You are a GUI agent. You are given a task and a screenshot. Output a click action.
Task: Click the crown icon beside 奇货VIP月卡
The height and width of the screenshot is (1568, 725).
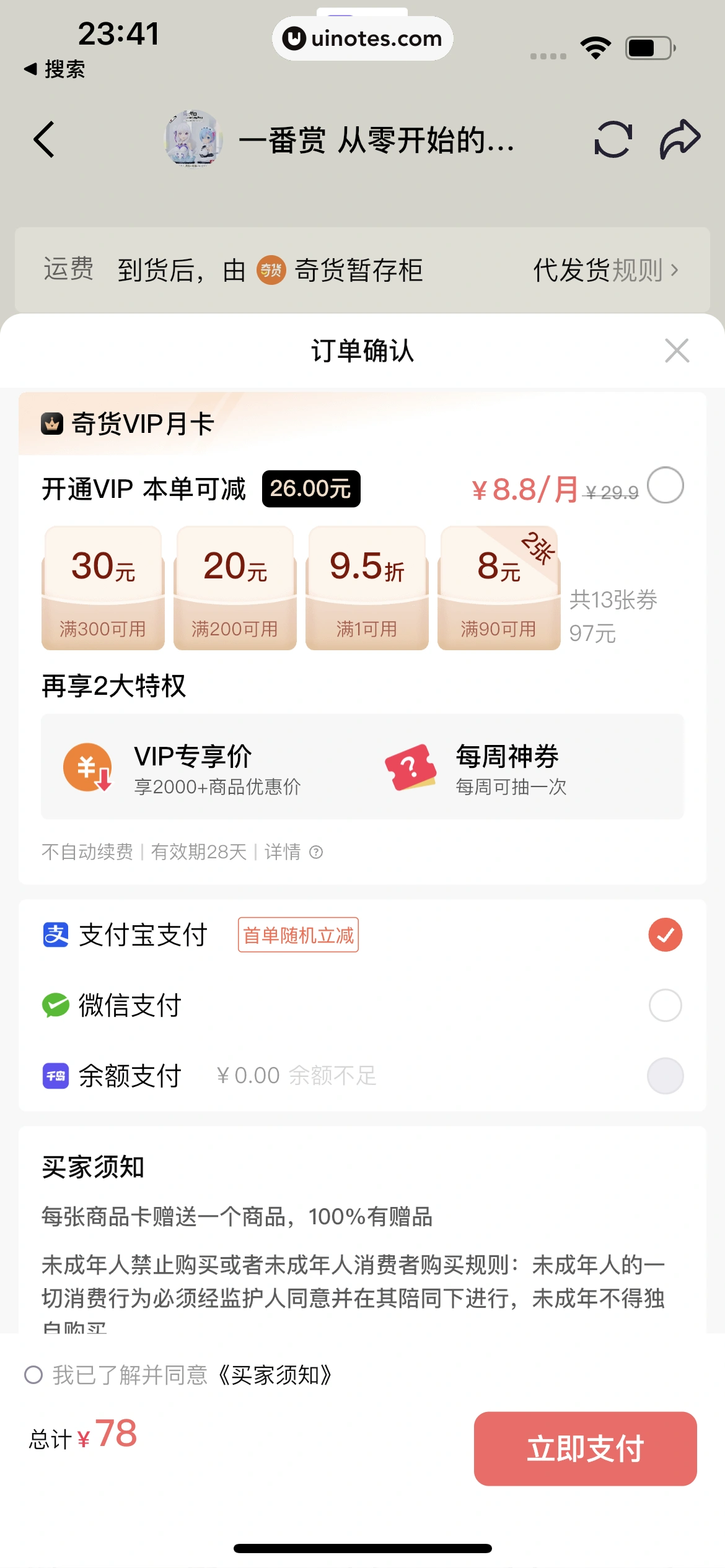pyautogui.click(x=53, y=424)
